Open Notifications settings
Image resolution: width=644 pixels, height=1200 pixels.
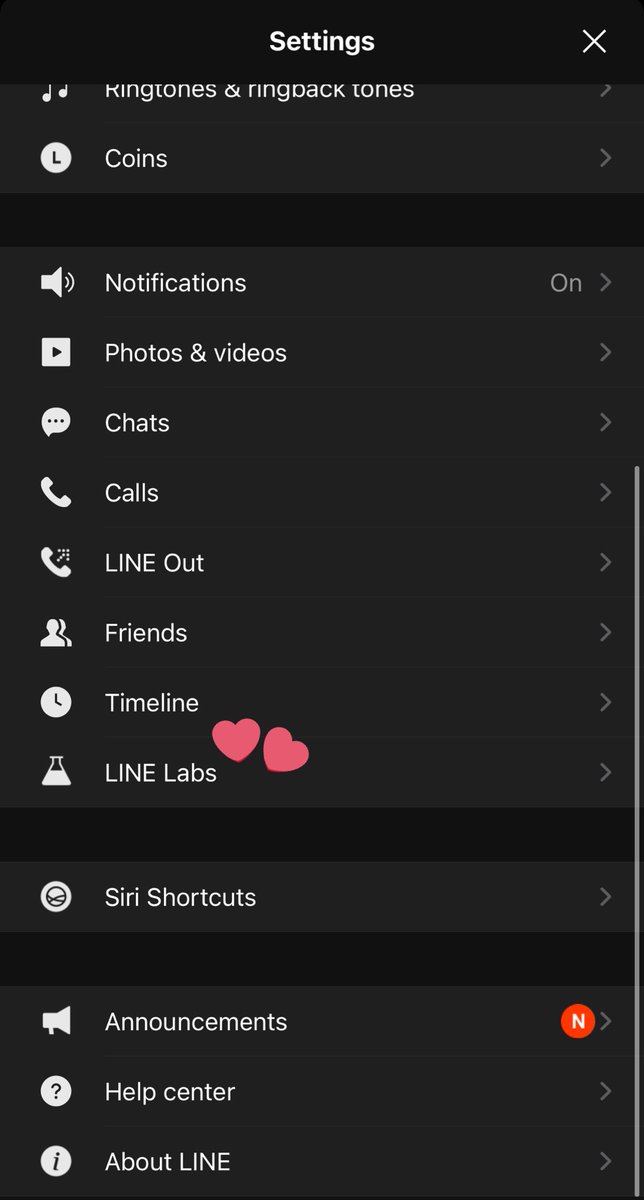pos(322,283)
